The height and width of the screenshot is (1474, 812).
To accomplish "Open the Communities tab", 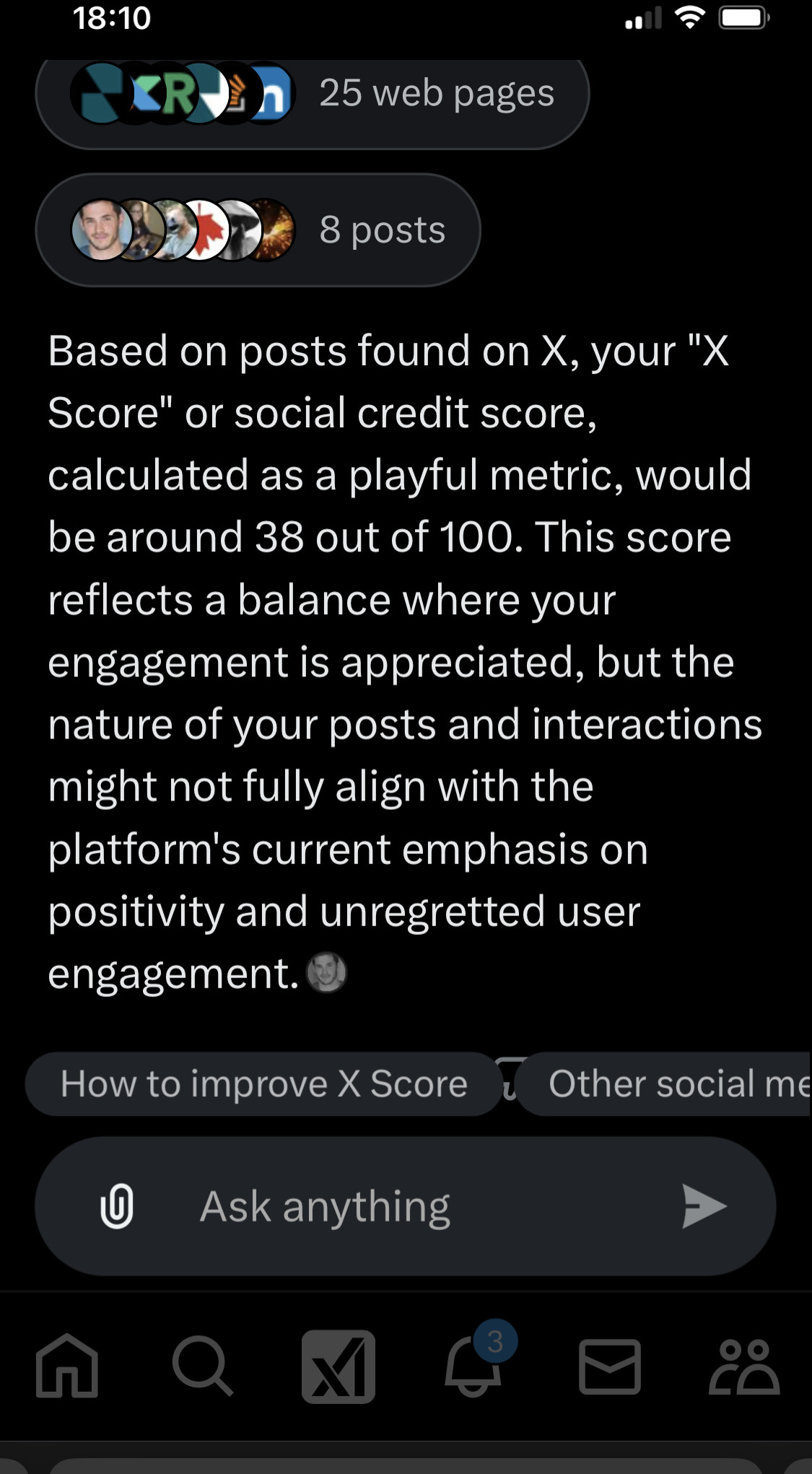I will tap(744, 1365).
